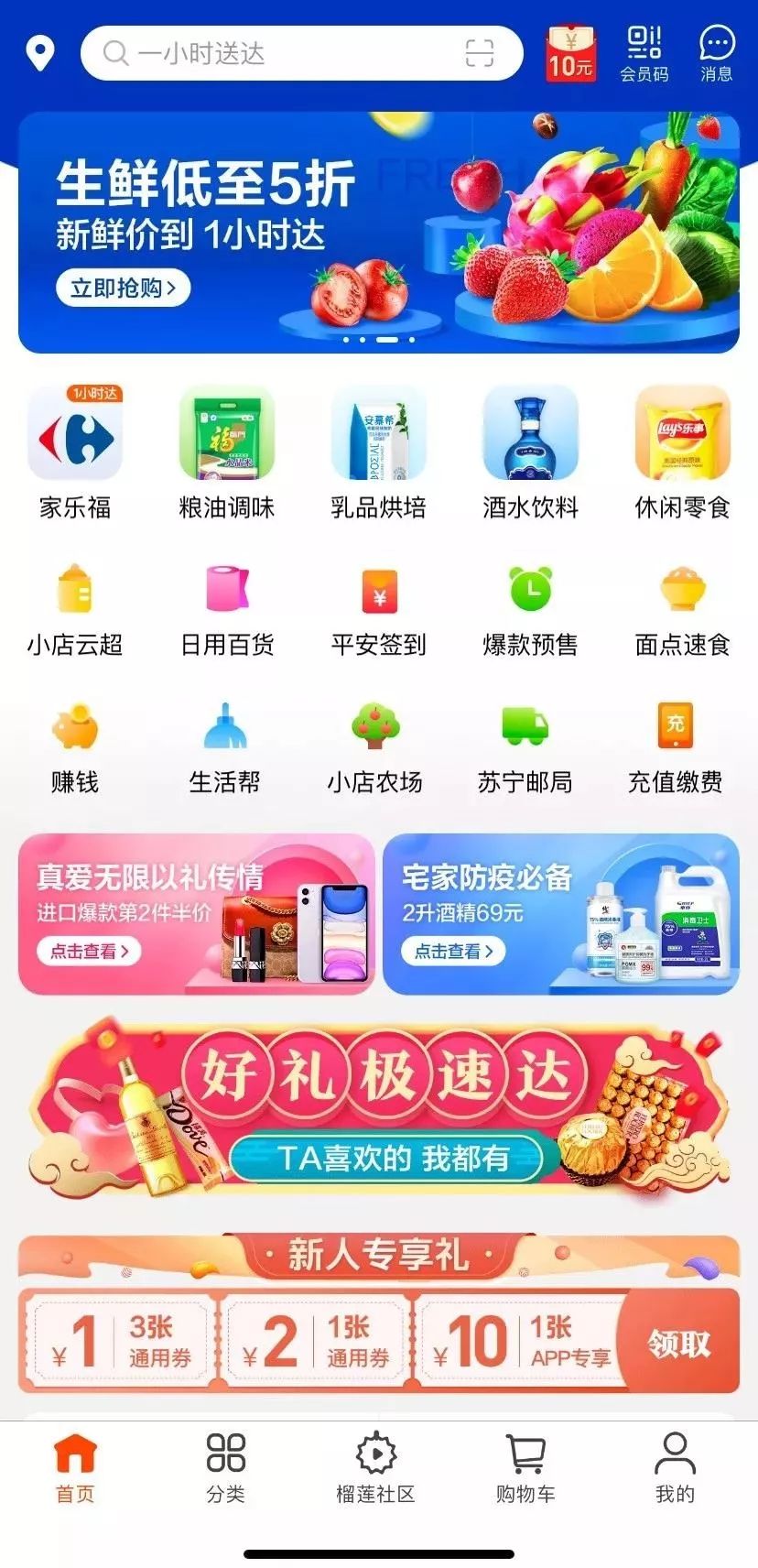
Task: Switch to the 分类 tab
Action: (226, 1467)
